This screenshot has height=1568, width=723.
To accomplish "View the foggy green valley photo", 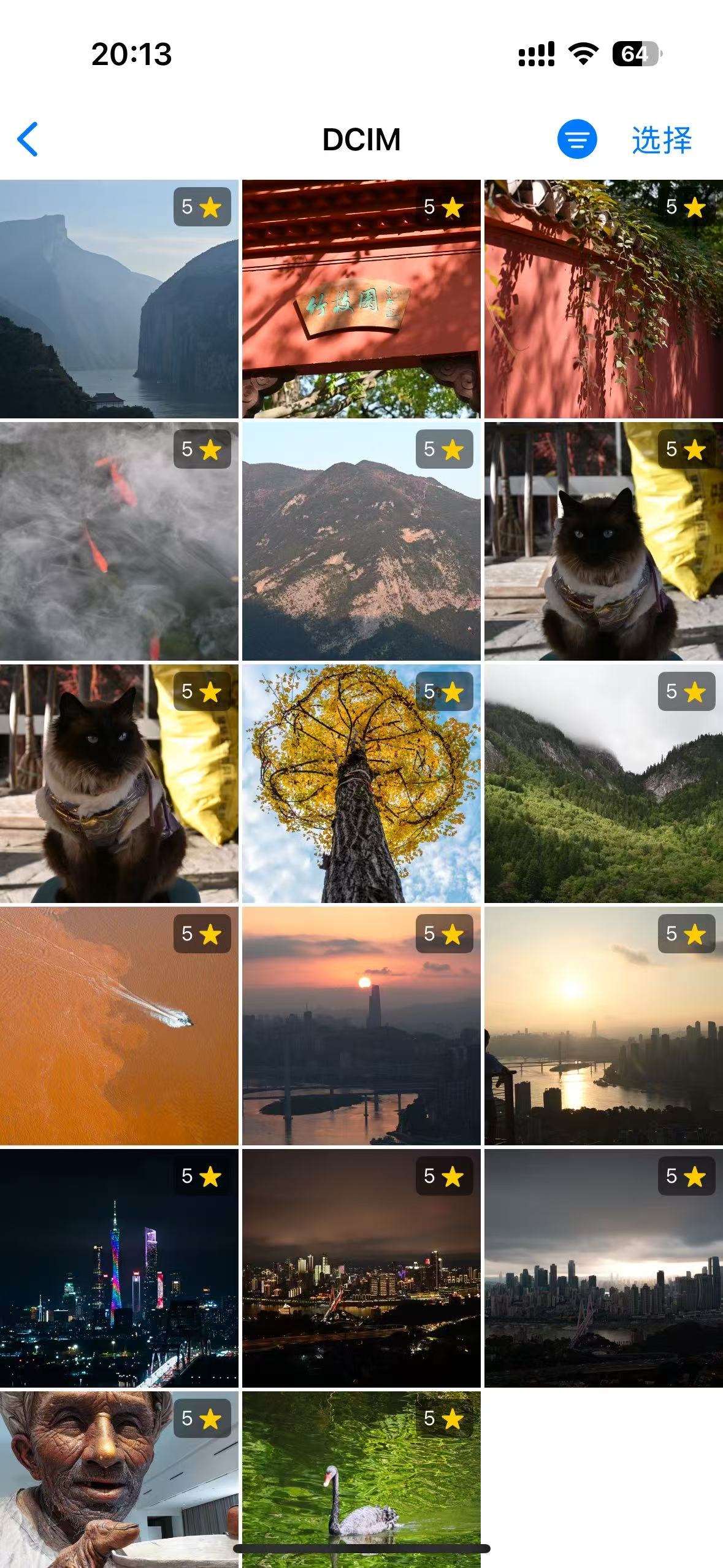I will pos(603,783).
